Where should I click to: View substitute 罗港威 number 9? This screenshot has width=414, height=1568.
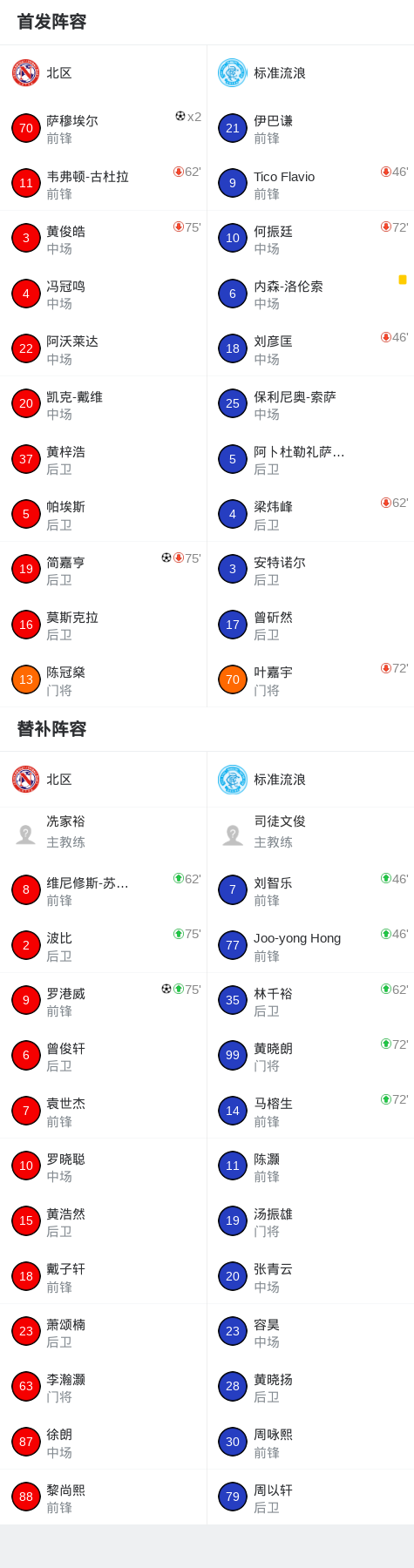103,1000
